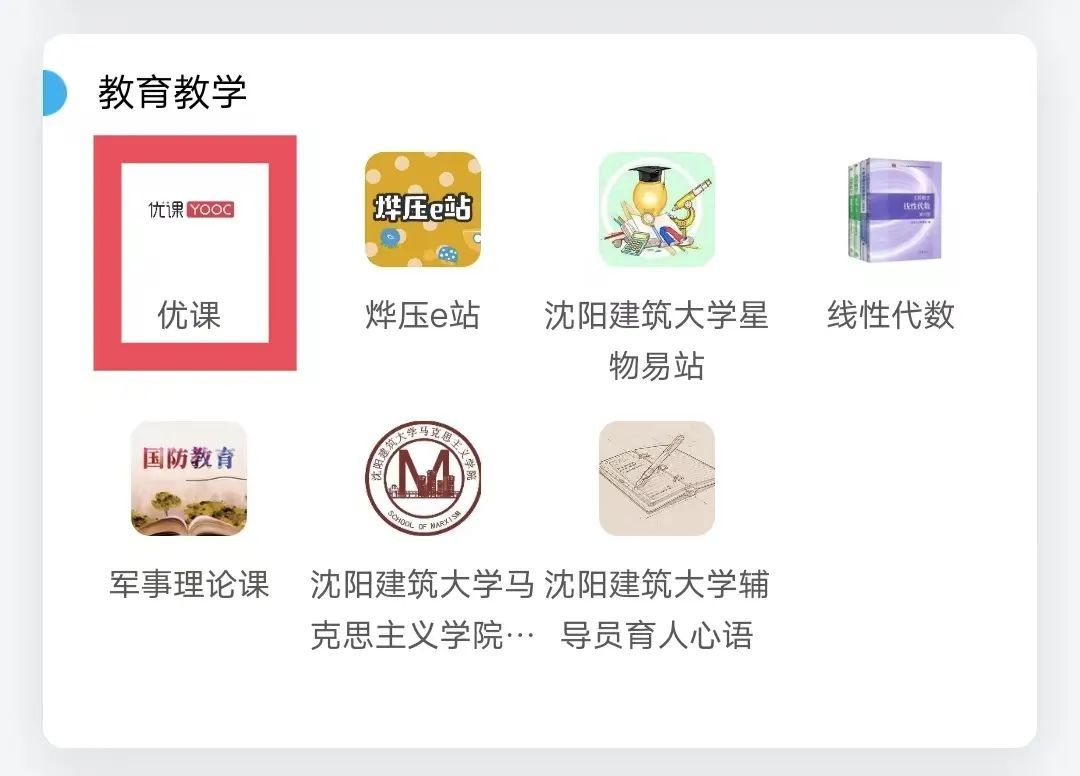Launch 沈阳建筑大学星物易站
The height and width of the screenshot is (776, 1080).
pos(656,210)
